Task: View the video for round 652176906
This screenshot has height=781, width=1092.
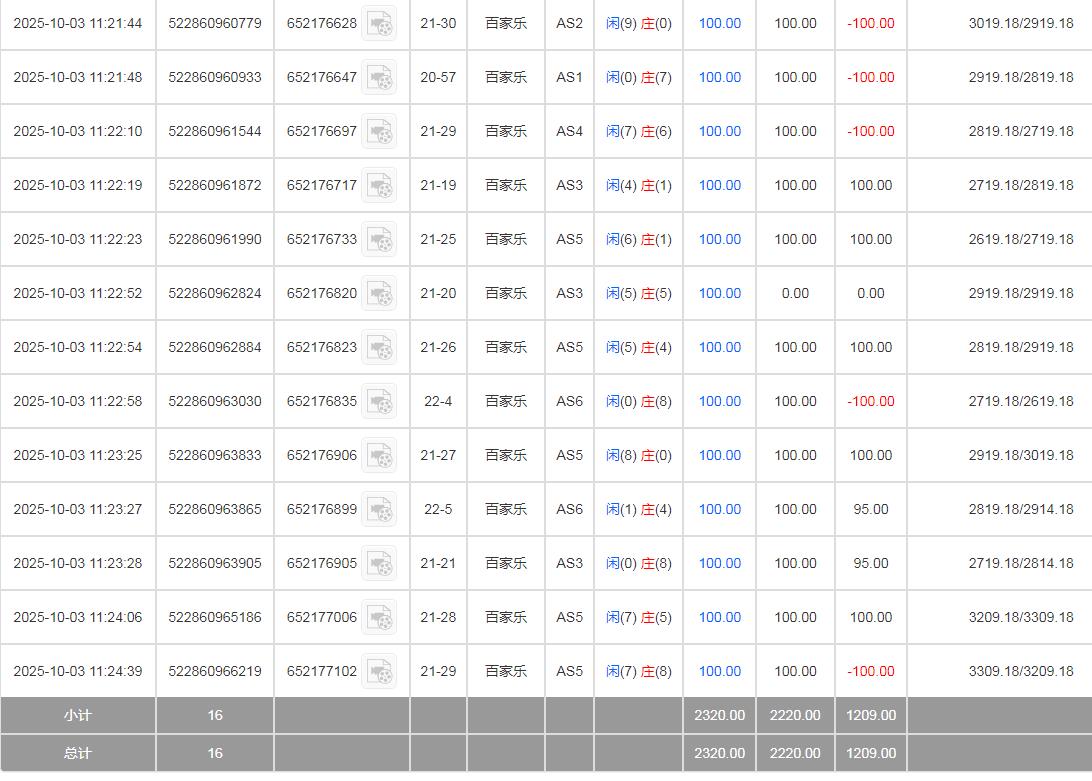Action: 379,456
